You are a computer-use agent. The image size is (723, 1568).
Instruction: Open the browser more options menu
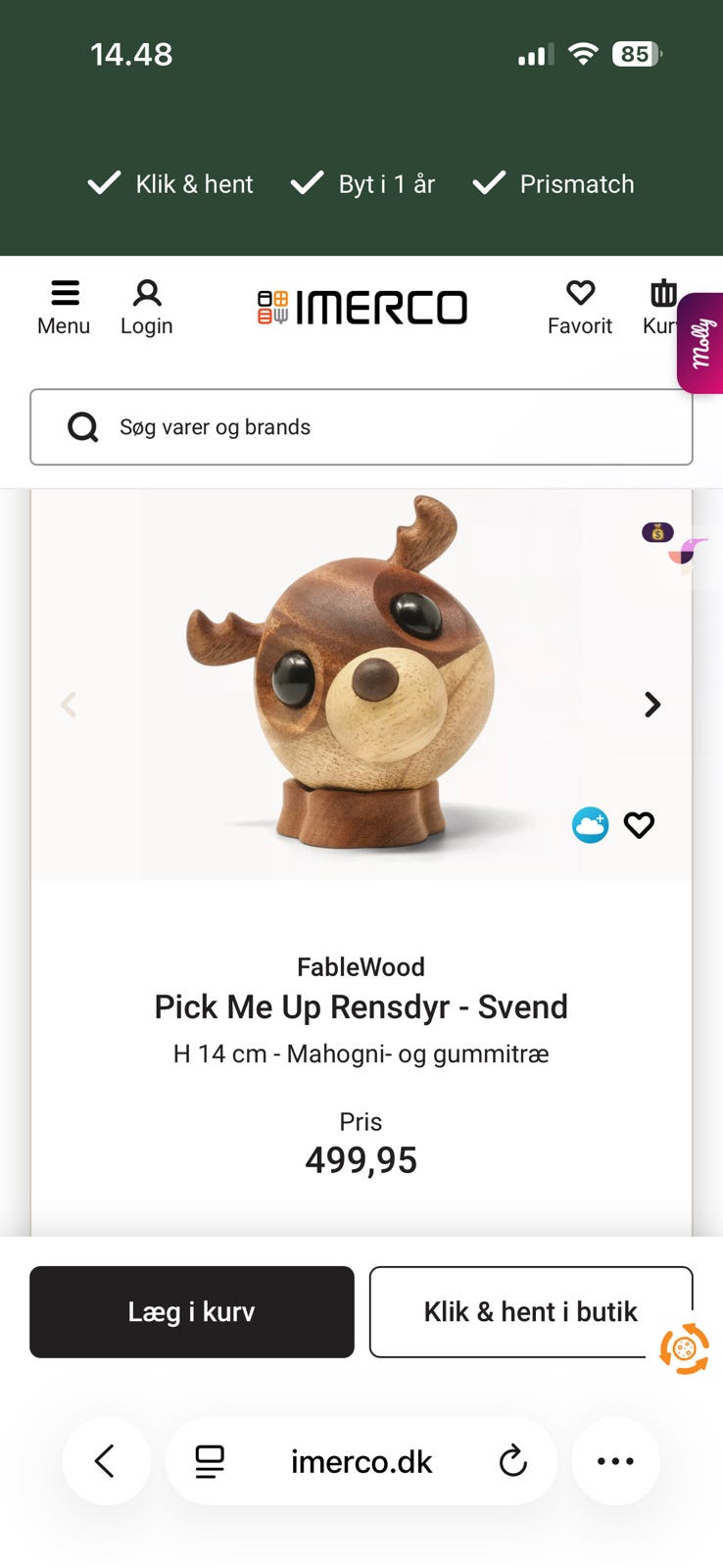(615, 1461)
